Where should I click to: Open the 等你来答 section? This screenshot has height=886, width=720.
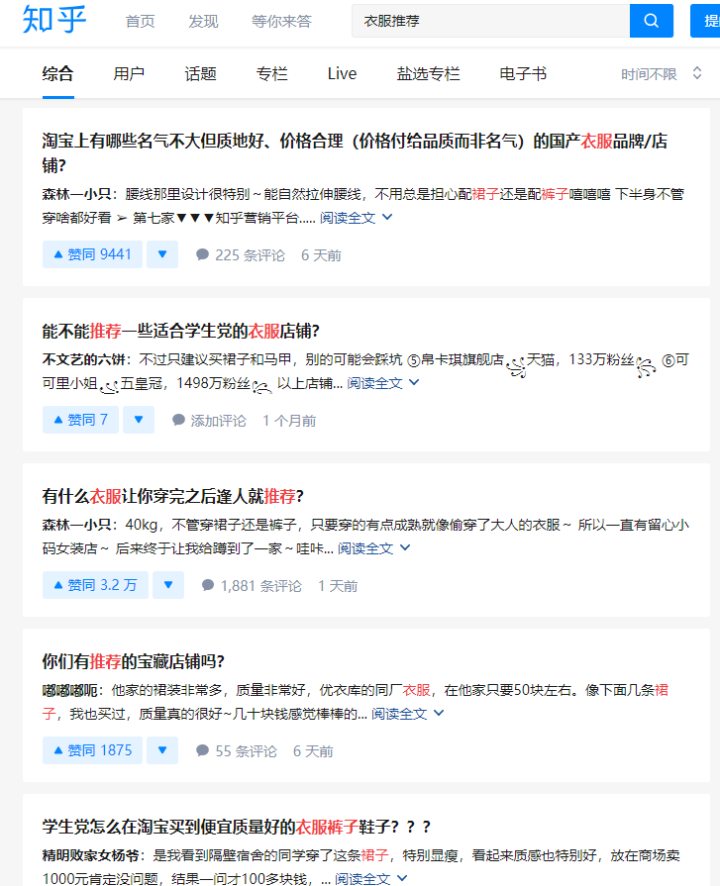[281, 21]
